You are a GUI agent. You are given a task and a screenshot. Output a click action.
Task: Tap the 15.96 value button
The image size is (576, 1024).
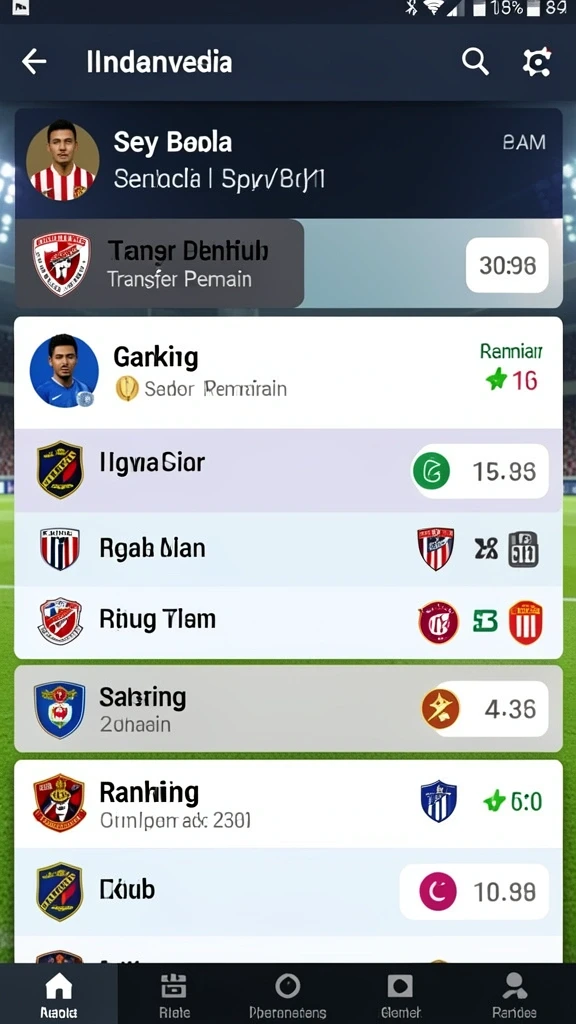[x=481, y=471]
